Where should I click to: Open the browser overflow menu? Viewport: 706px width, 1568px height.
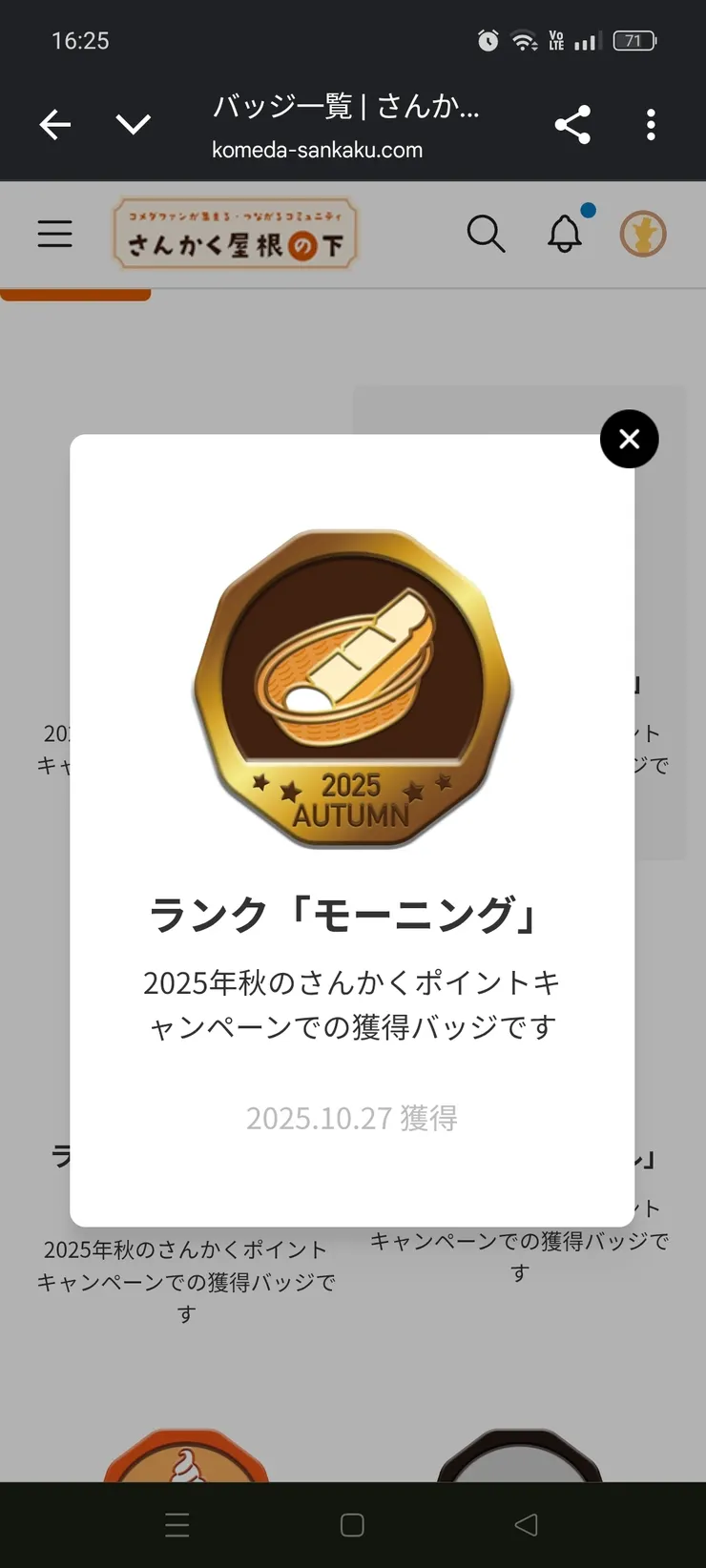[651, 125]
